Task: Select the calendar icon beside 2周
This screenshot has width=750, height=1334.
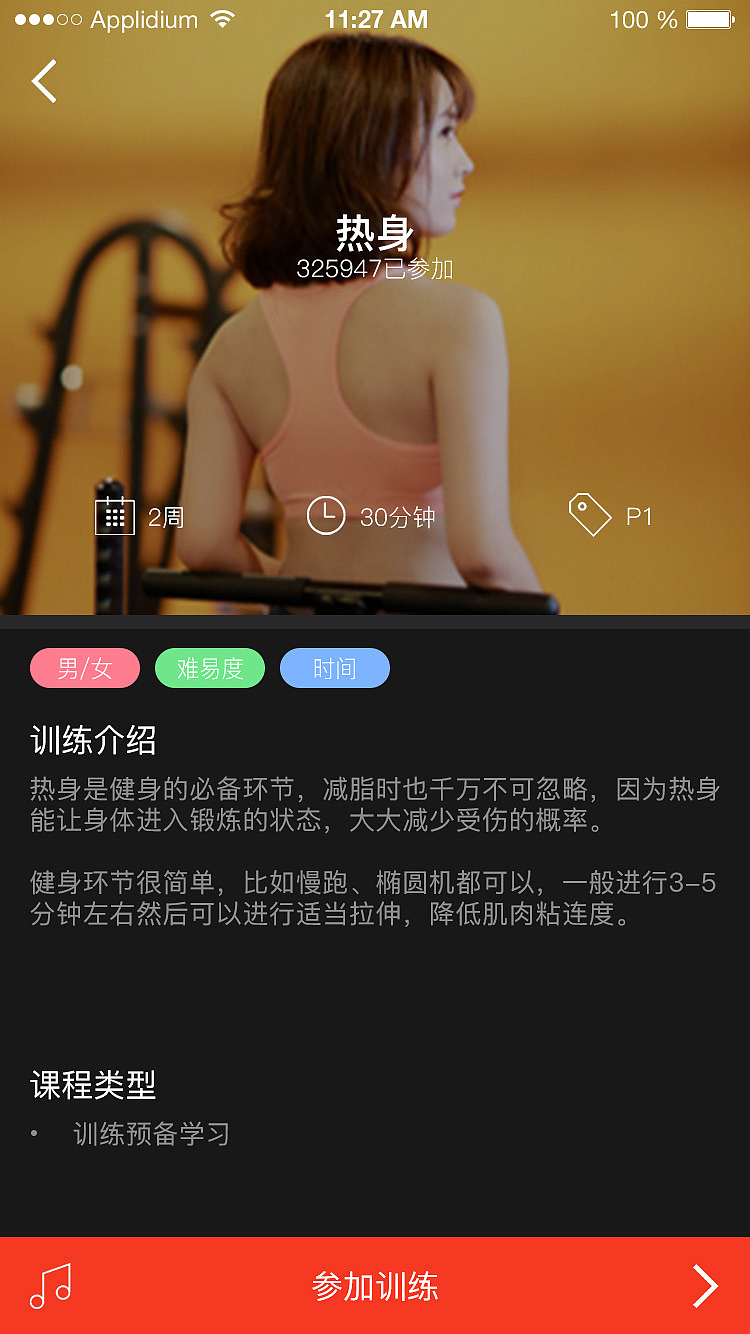Action: pos(117,516)
